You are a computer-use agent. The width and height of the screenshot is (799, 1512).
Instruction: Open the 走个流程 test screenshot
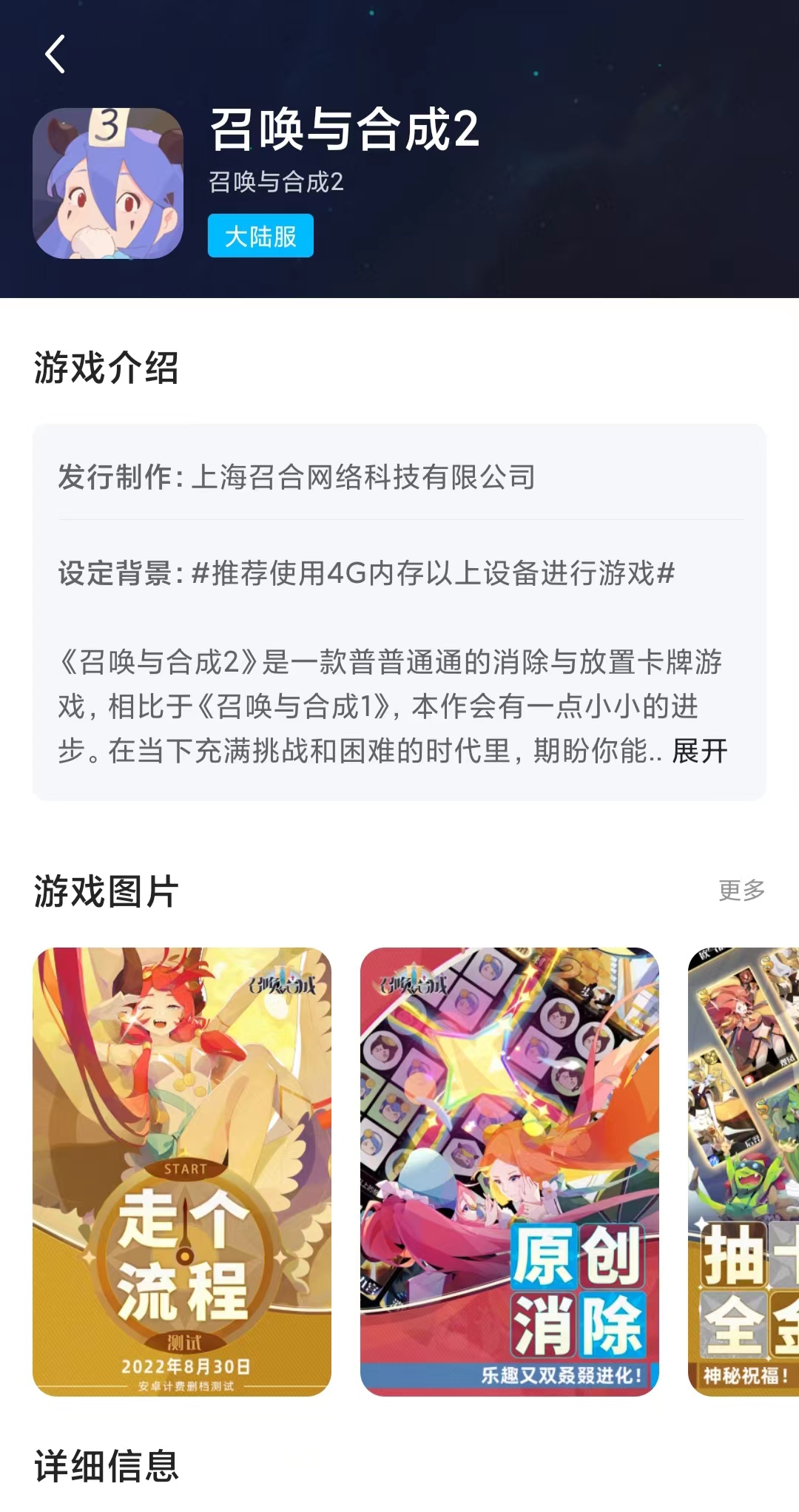click(x=182, y=1171)
